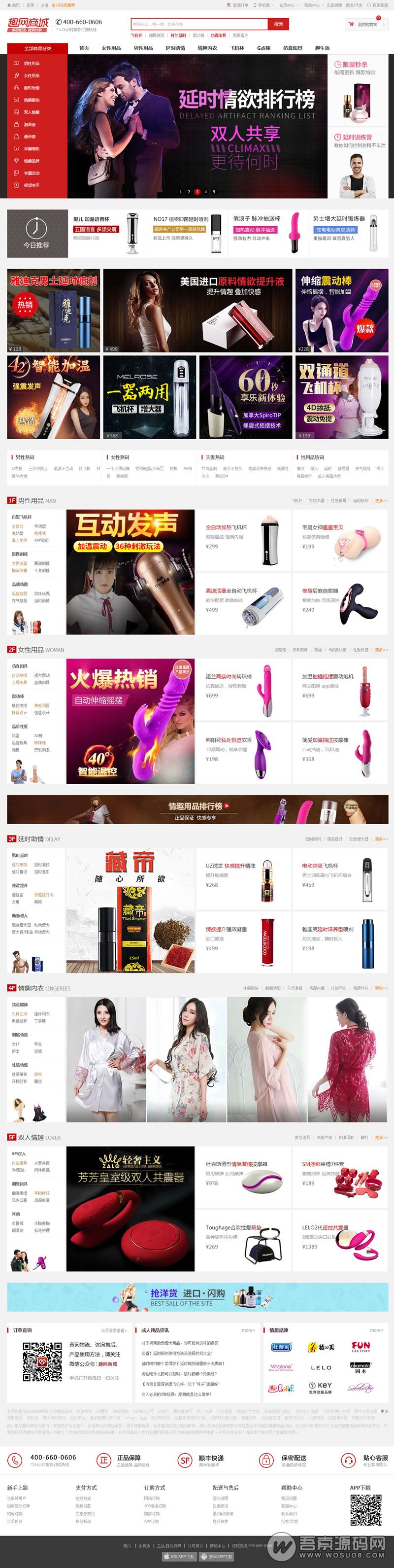
Task: View 诺兰高端时尚转珠棒 product
Action: tap(243, 689)
